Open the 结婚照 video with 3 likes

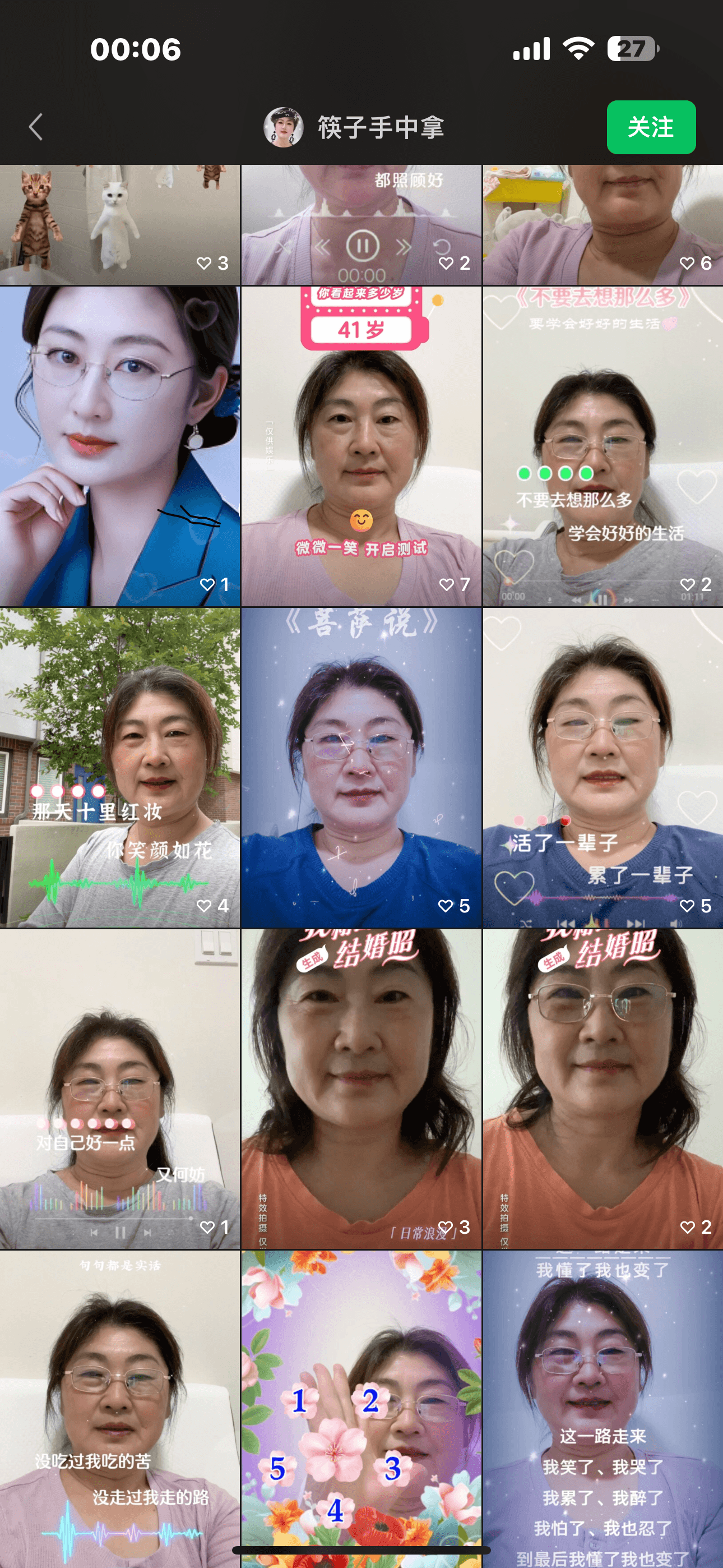tap(361, 1089)
